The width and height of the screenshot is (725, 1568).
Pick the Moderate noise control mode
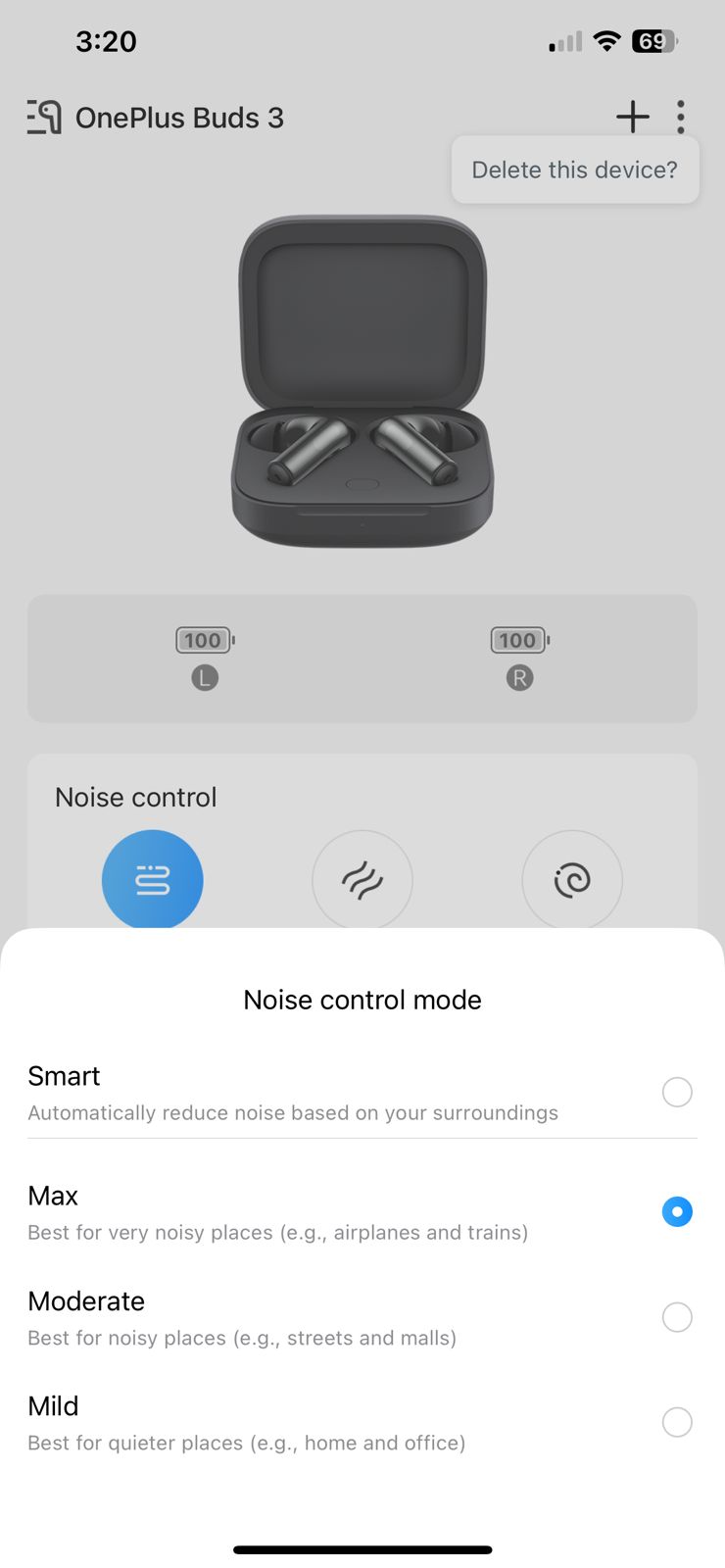coord(676,1317)
